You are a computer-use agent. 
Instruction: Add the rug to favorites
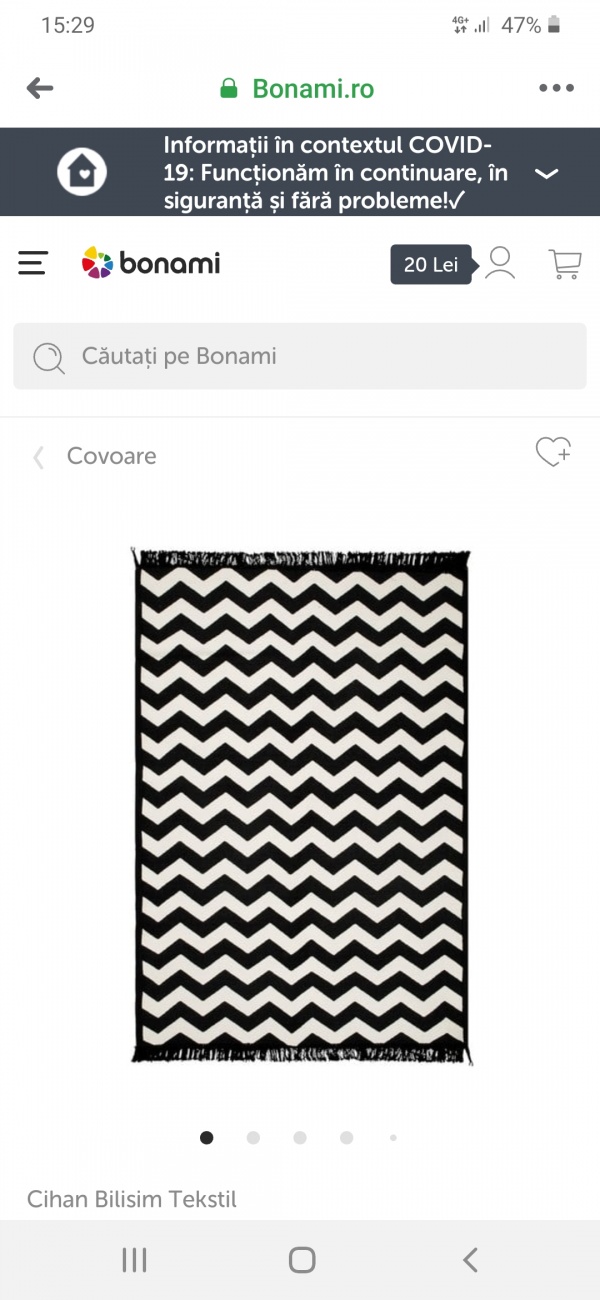pos(552,452)
